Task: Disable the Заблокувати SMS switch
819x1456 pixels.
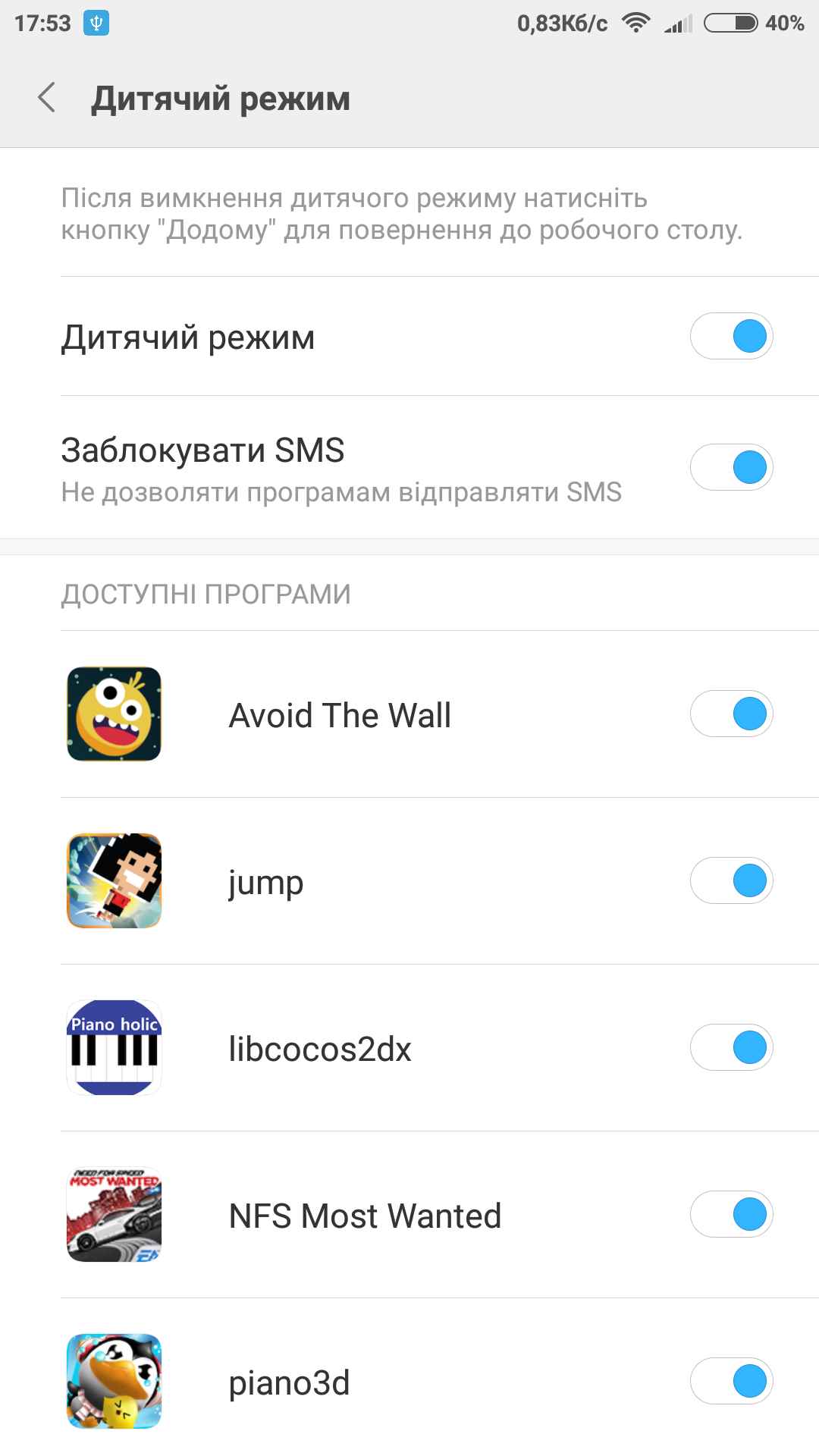Action: (x=731, y=467)
